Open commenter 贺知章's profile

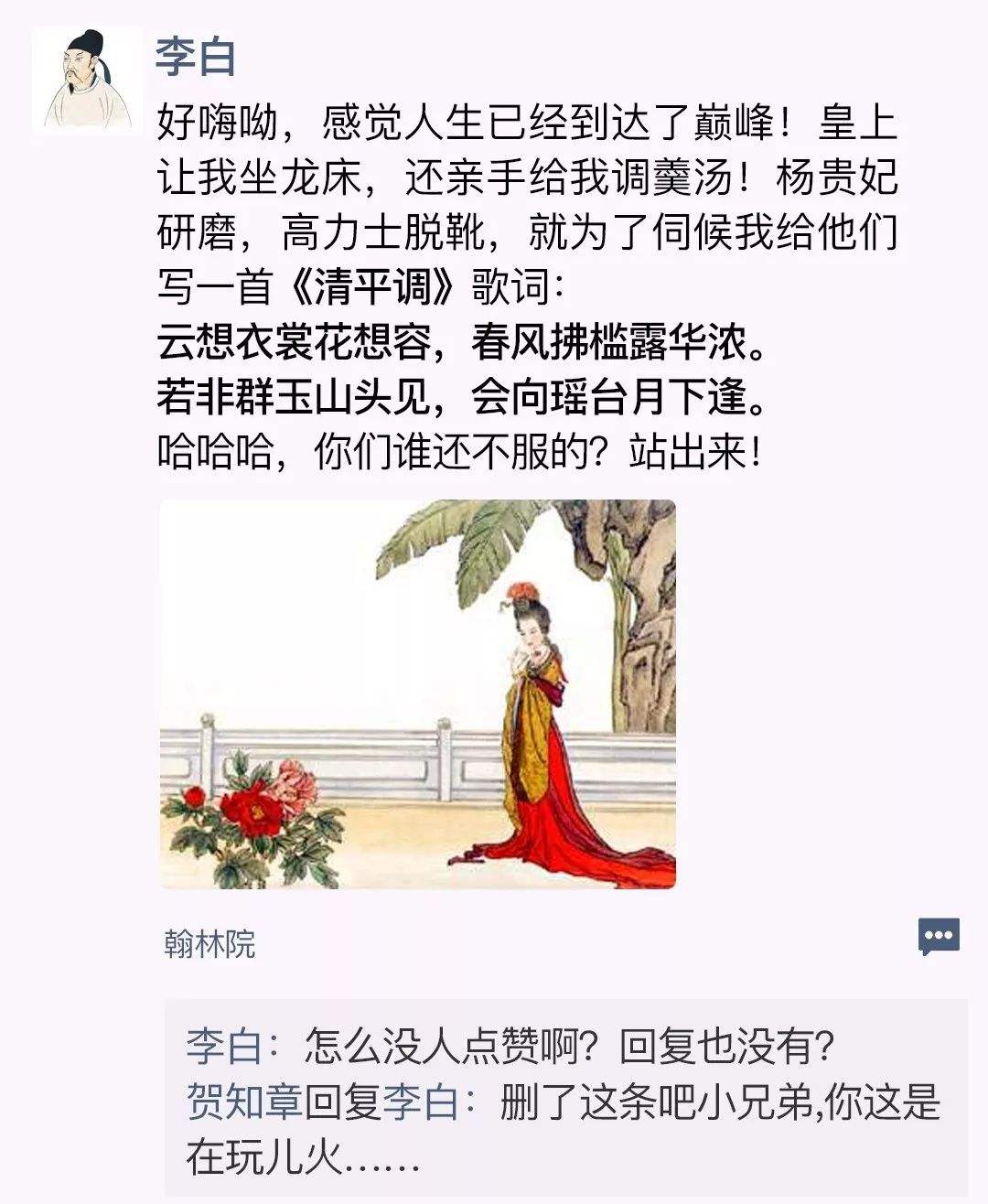244,1102
